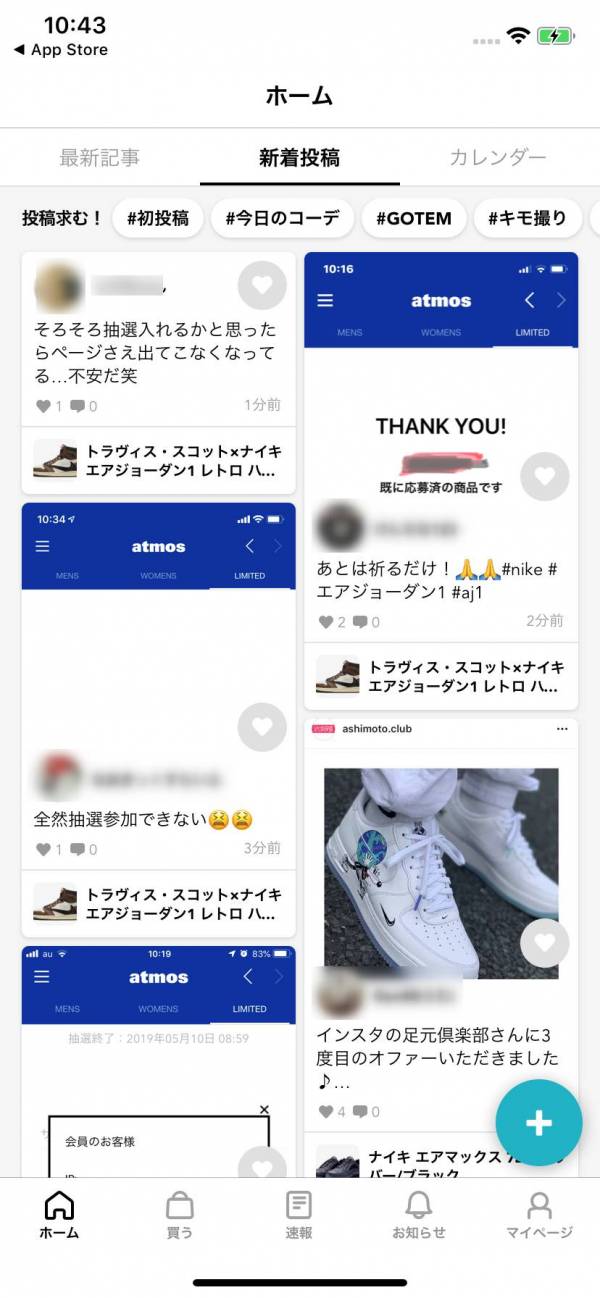Open the ナイキ エアマックス product link
The width and height of the screenshot is (600, 1298).
[441, 1164]
